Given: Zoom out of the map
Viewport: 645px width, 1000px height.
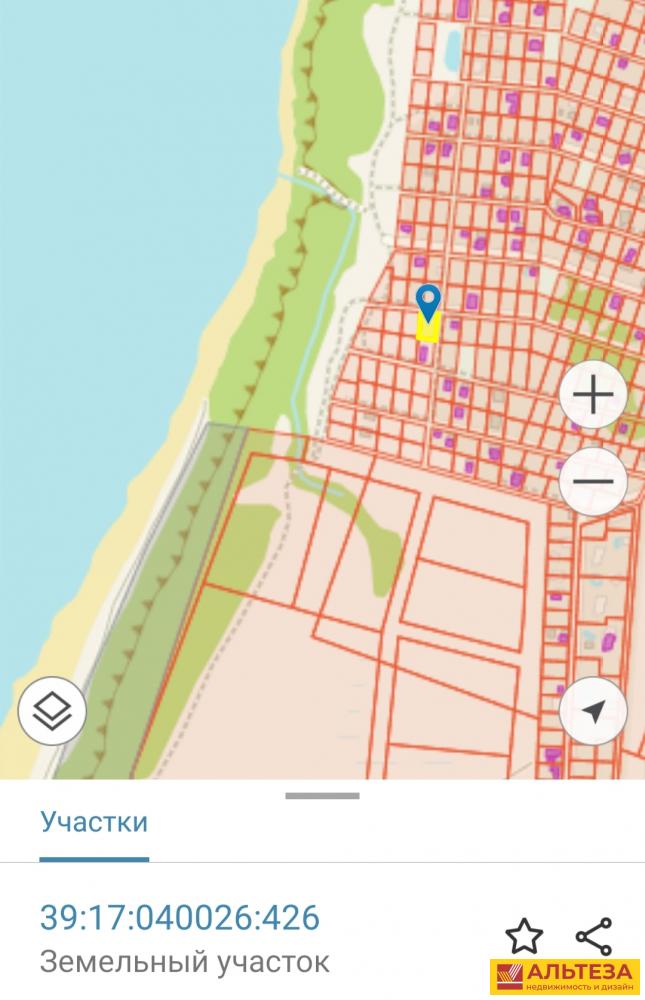Looking at the screenshot, I should [593, 481].
